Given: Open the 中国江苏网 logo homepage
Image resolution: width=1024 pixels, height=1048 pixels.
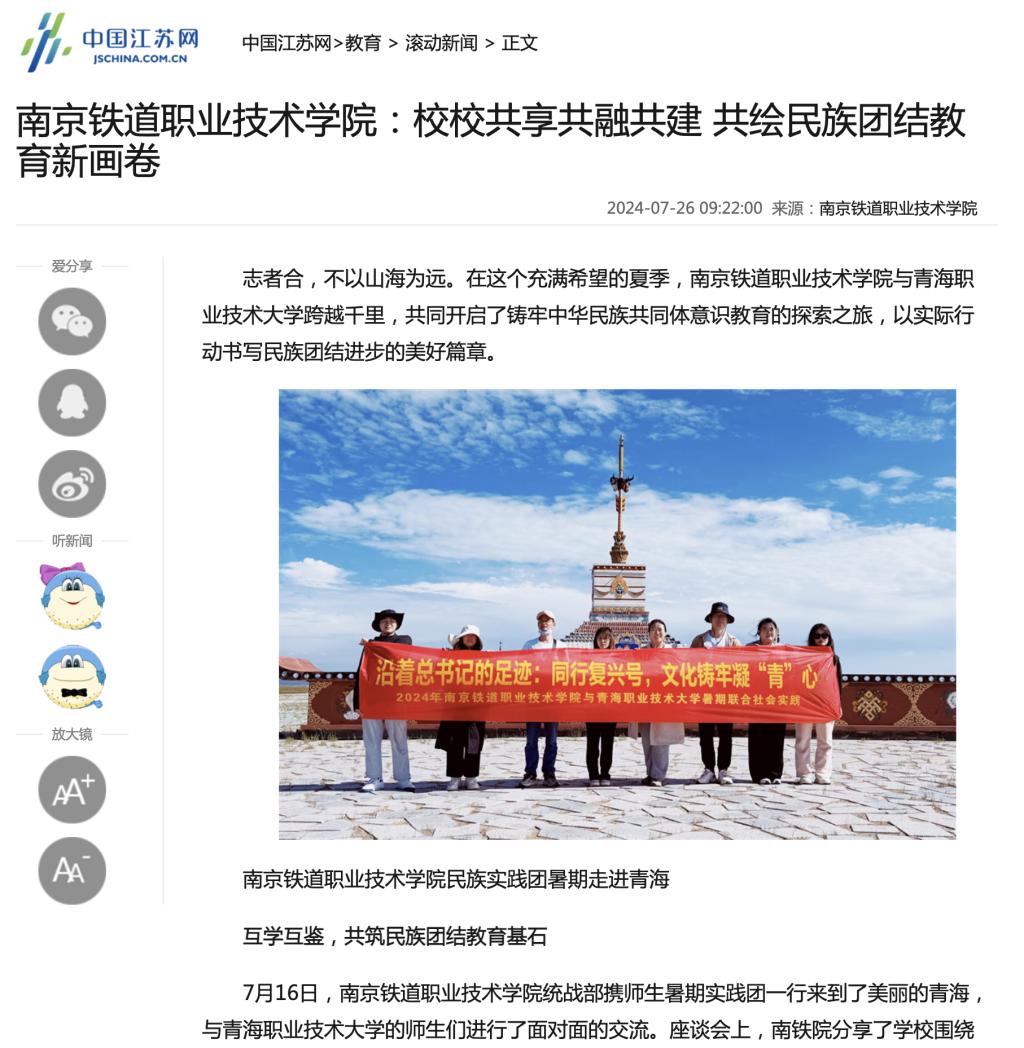Looking at the screenshot, I should click(110, 42).
